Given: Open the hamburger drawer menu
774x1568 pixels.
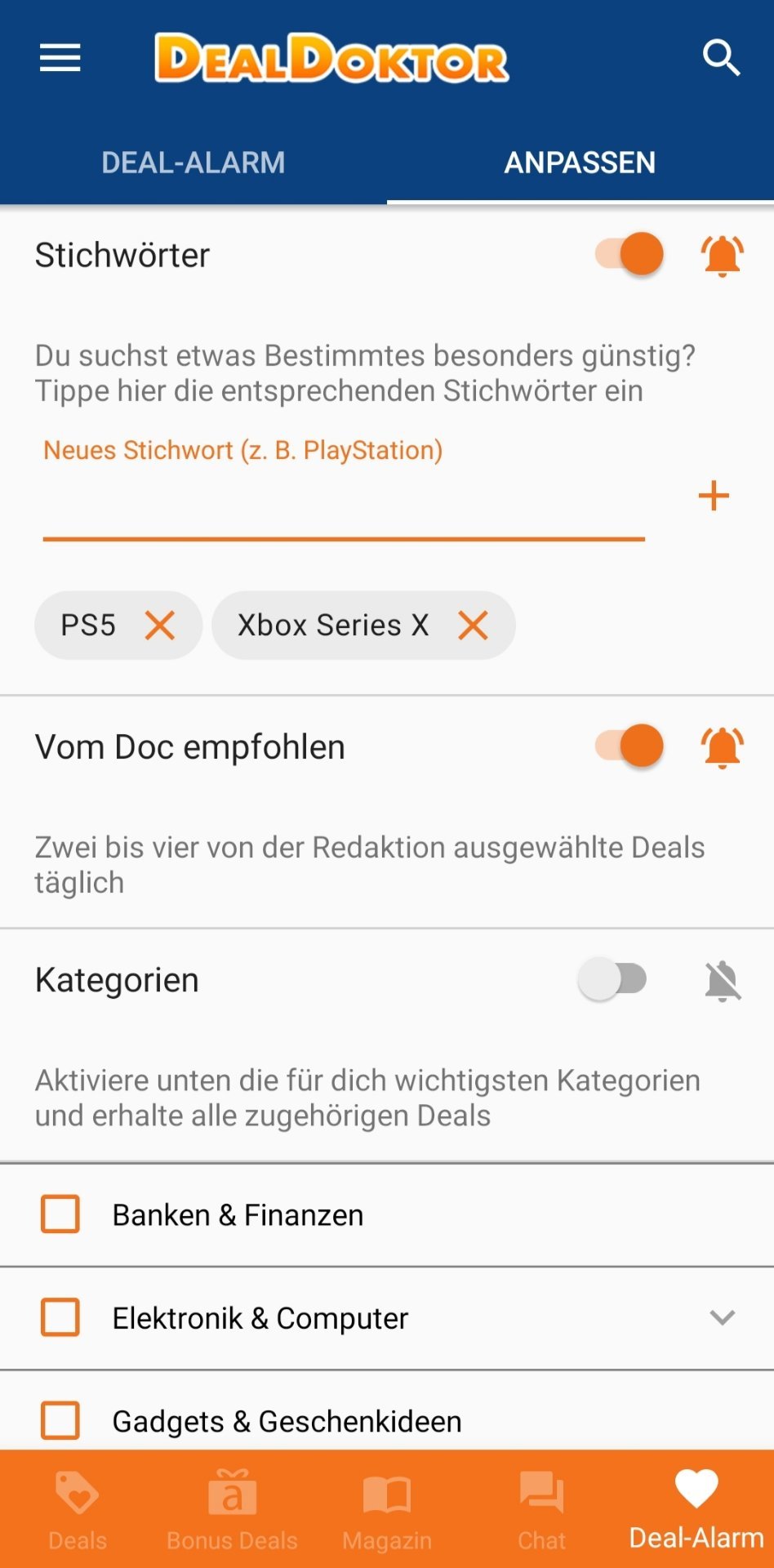Looking at the screenshot, I should [60, 58].
